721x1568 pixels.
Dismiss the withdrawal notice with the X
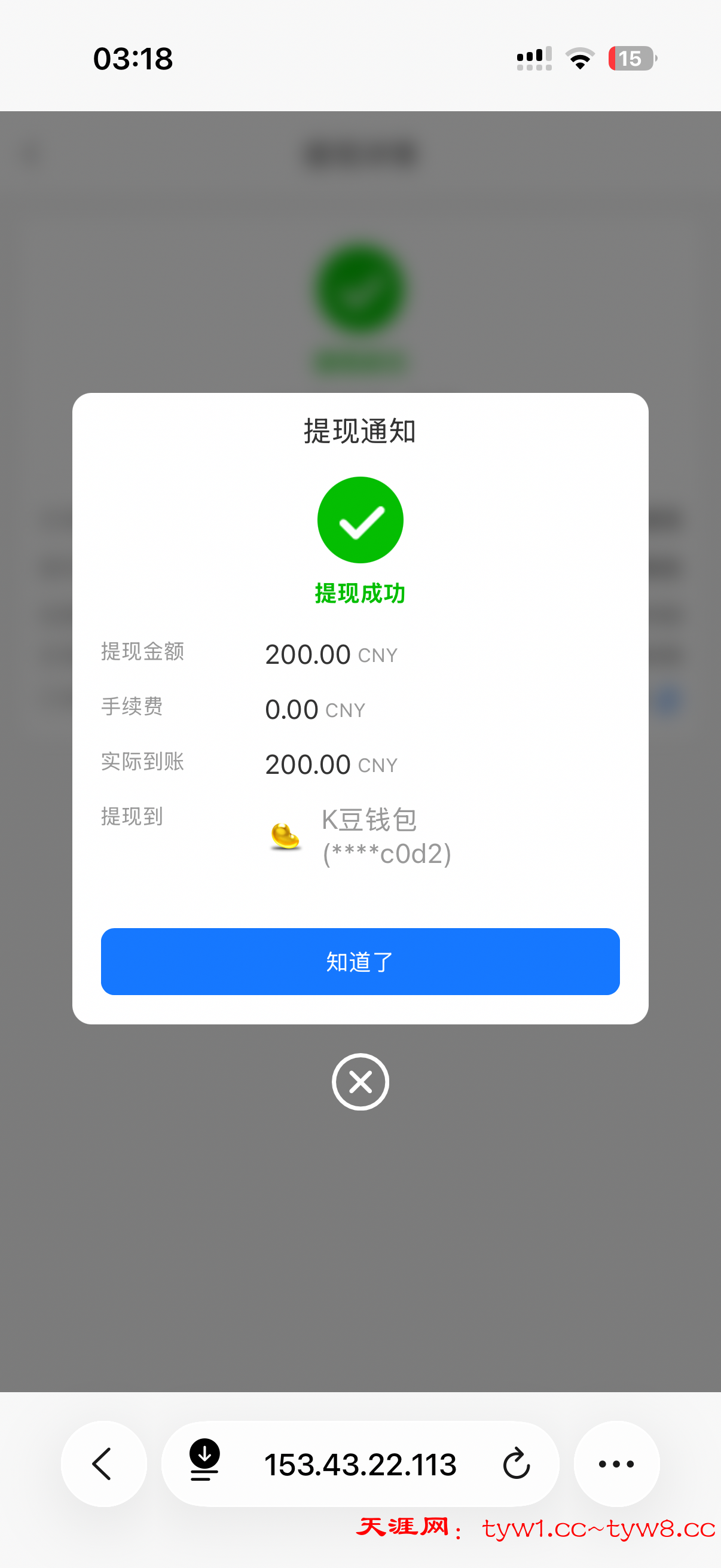pos(360,1082)
